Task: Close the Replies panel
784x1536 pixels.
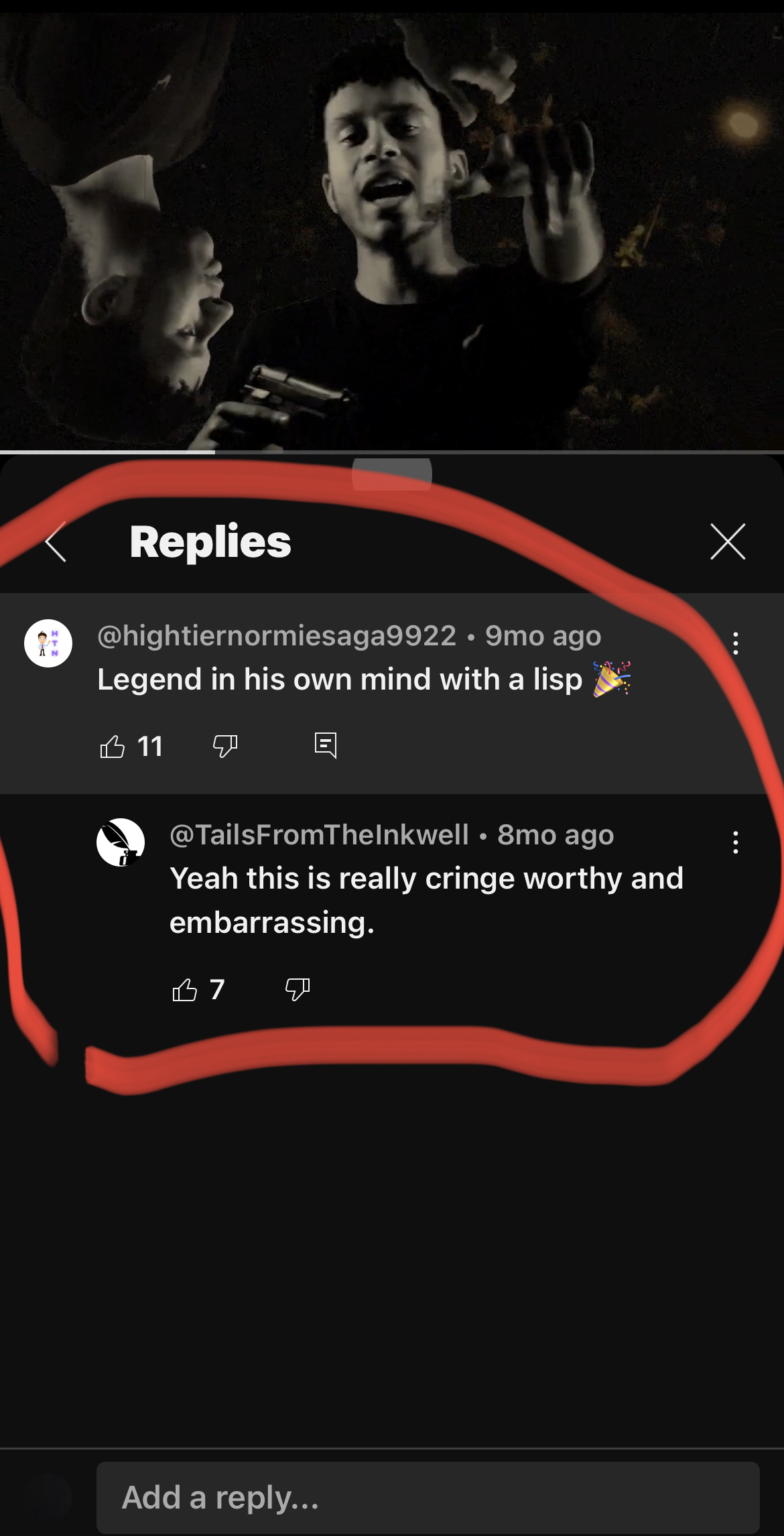Action: click(728, 541)
